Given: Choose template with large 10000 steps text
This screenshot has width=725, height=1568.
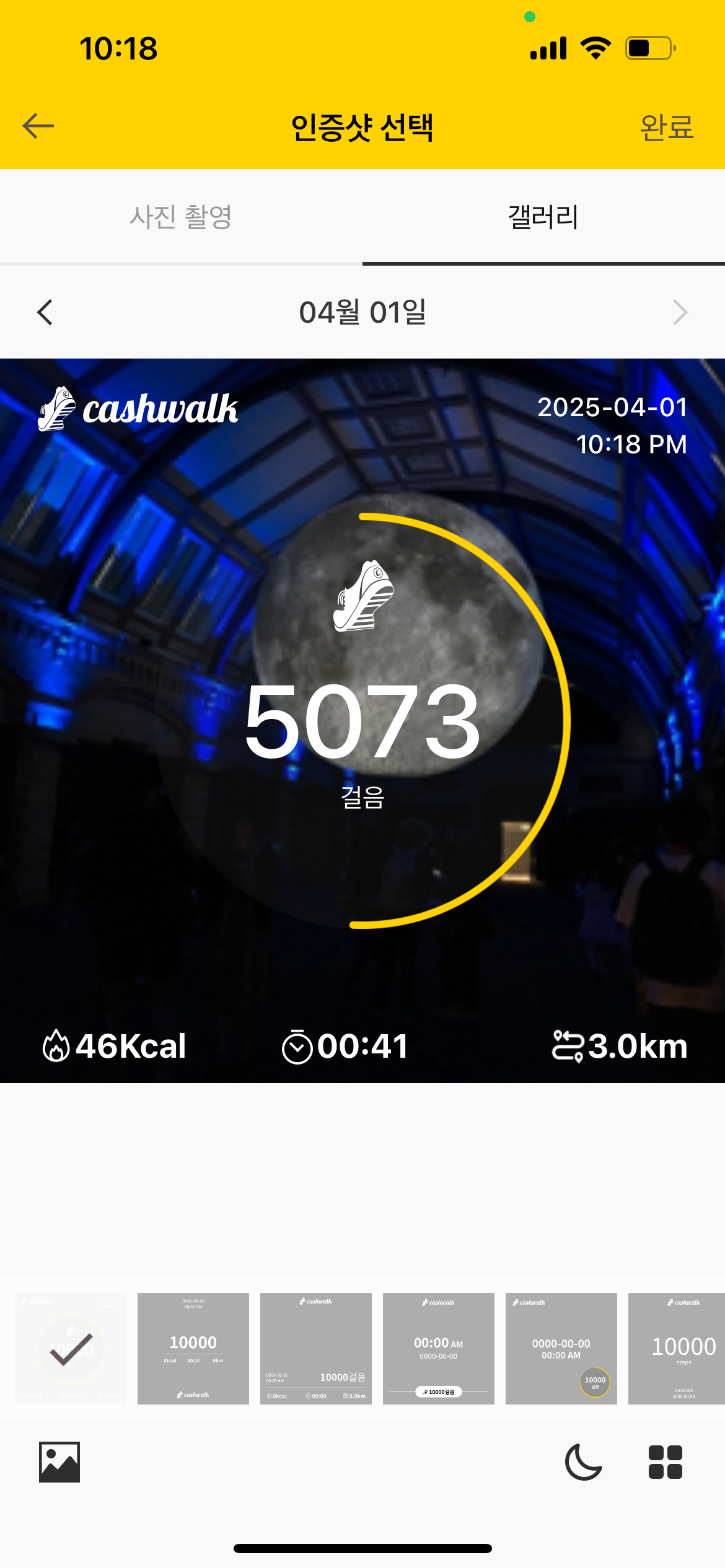Looking at the screenshot, I should coord(677,1348).
